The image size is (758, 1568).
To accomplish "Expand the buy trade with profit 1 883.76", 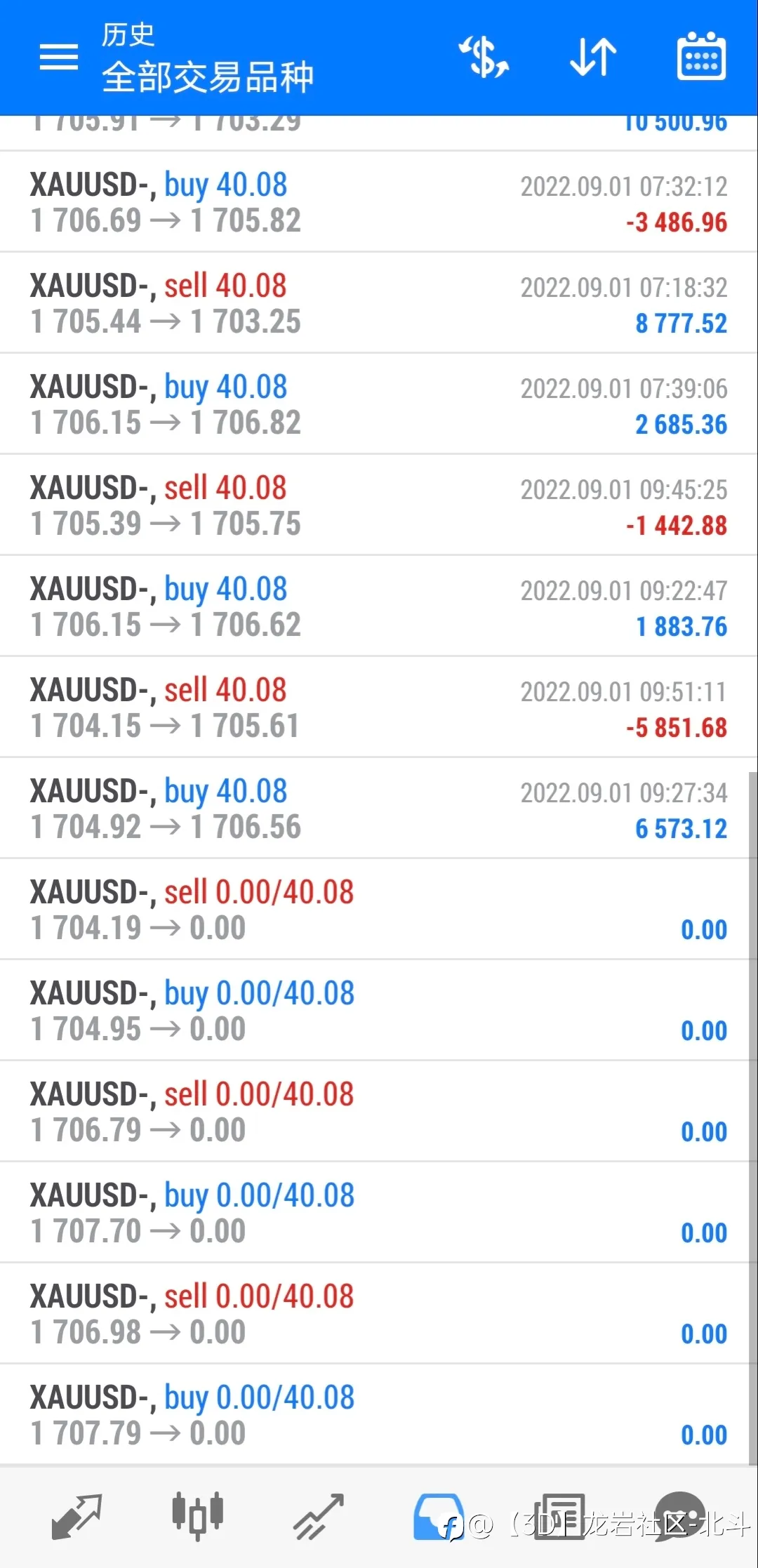I will [x=379, y=606].
